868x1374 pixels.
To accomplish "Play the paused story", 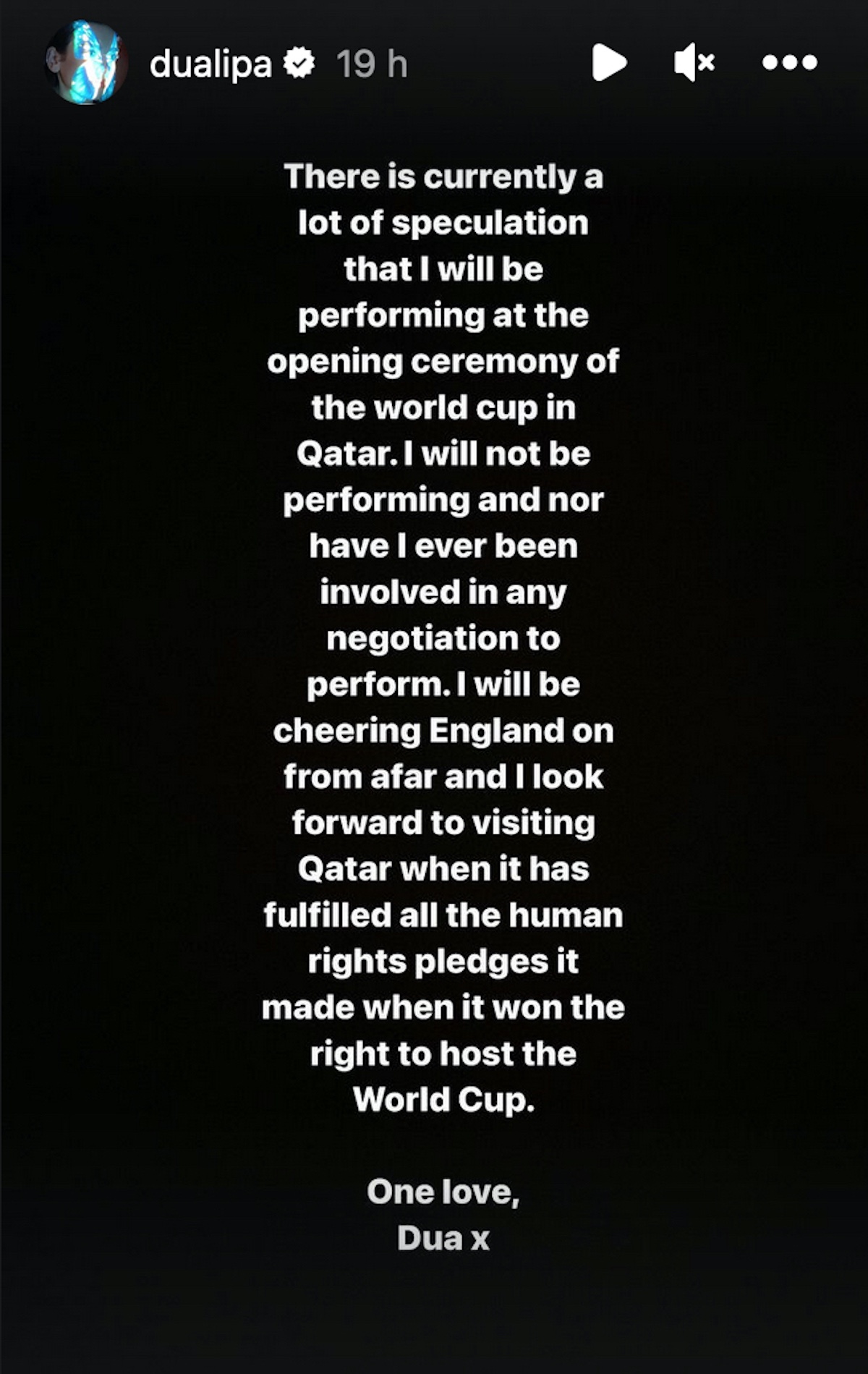I will coord(608,62).
